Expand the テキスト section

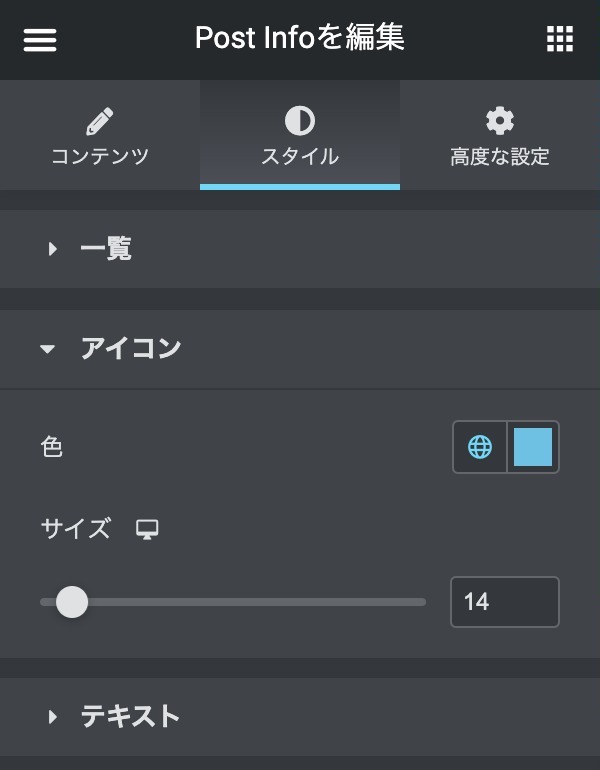pos(130,717)
